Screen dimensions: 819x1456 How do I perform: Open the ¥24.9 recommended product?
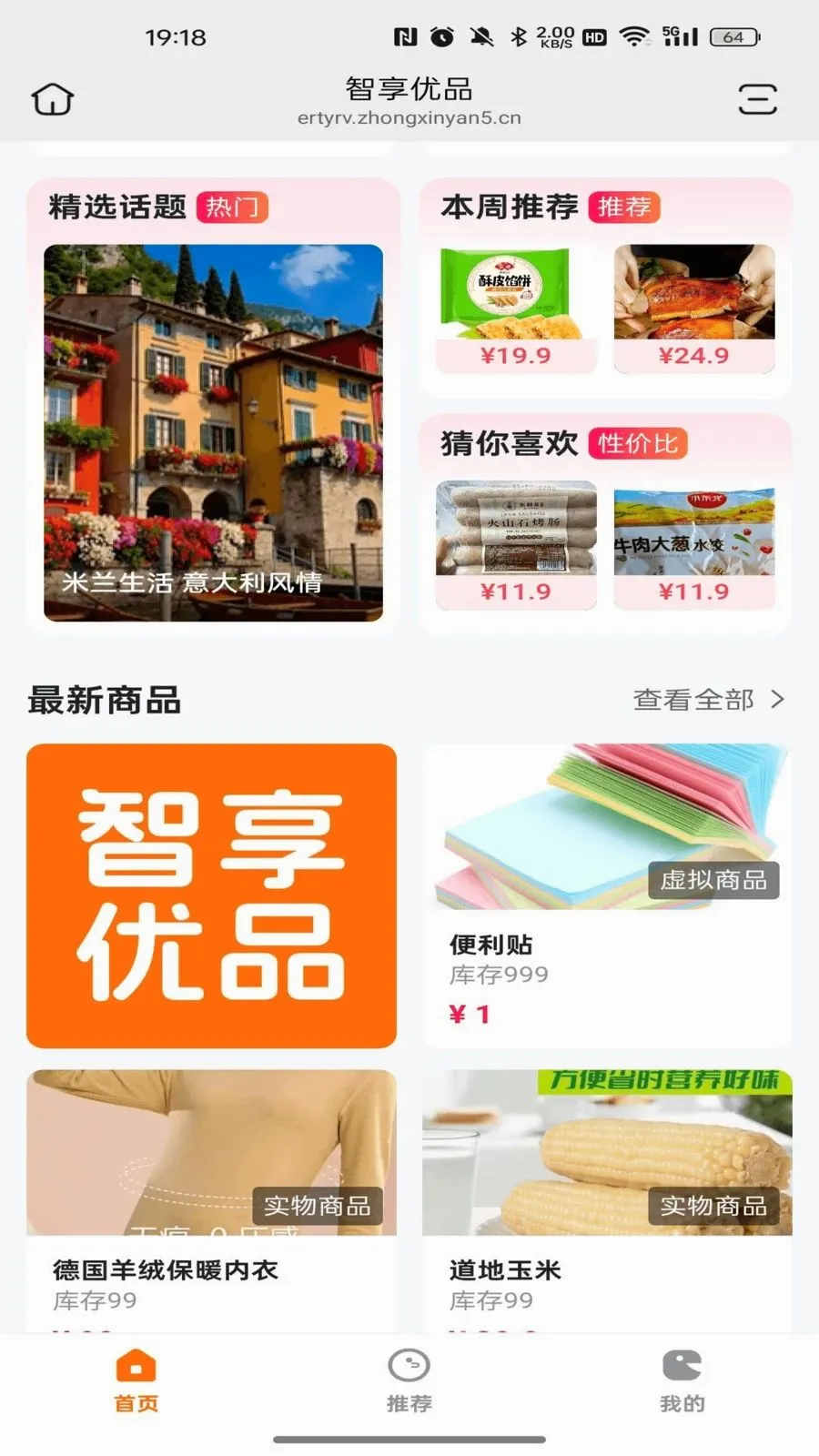pos(694,309)
